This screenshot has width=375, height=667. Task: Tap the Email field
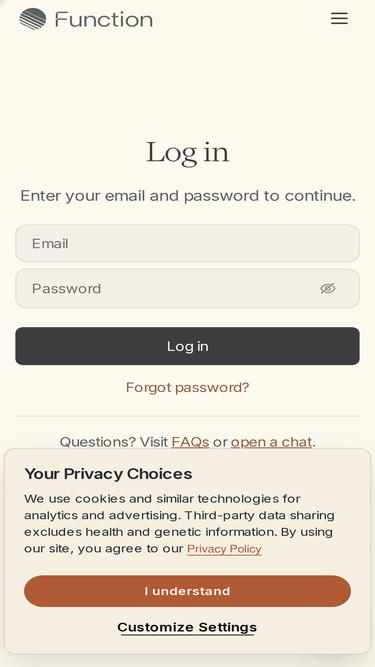(188, 243)
